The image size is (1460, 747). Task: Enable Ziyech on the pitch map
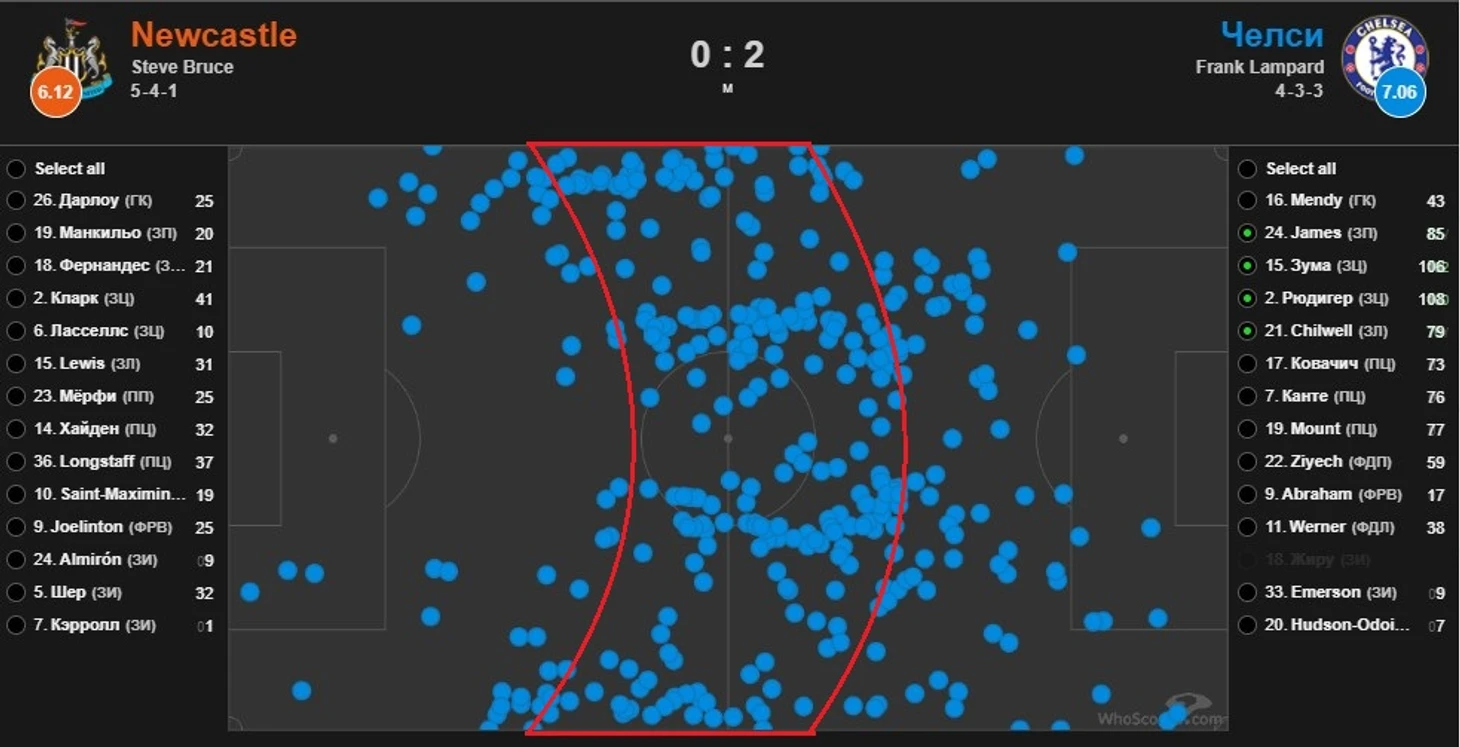click(x=1247, y=462)
